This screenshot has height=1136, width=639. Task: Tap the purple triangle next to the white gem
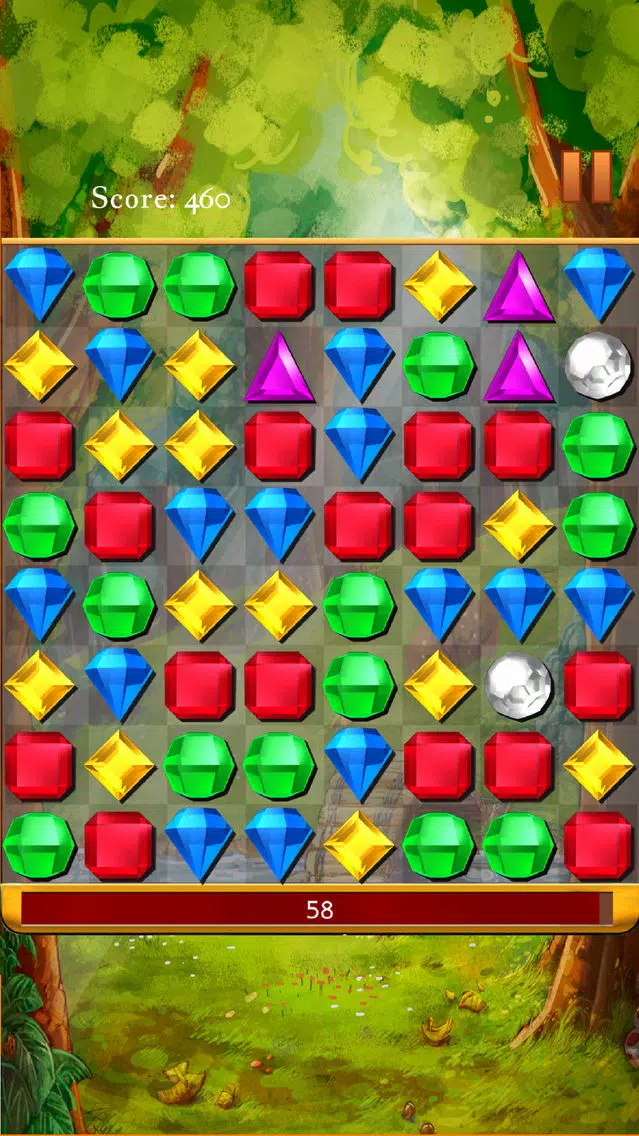[x=518, y=366]
